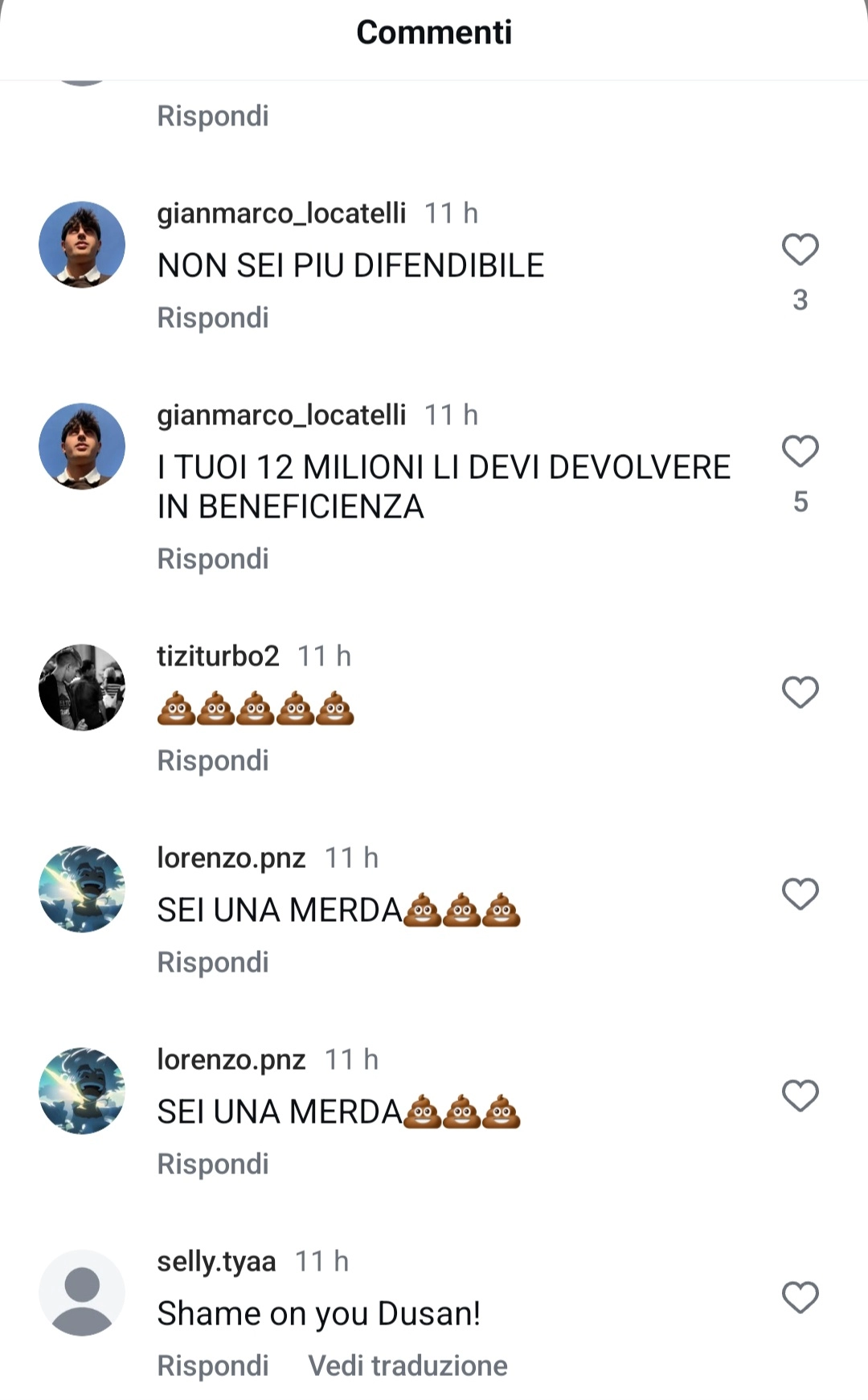Like selly.tyaa's Shame on you comment
The width and height of the screenshot is (868, 1400).
(x=800, y=1297)
